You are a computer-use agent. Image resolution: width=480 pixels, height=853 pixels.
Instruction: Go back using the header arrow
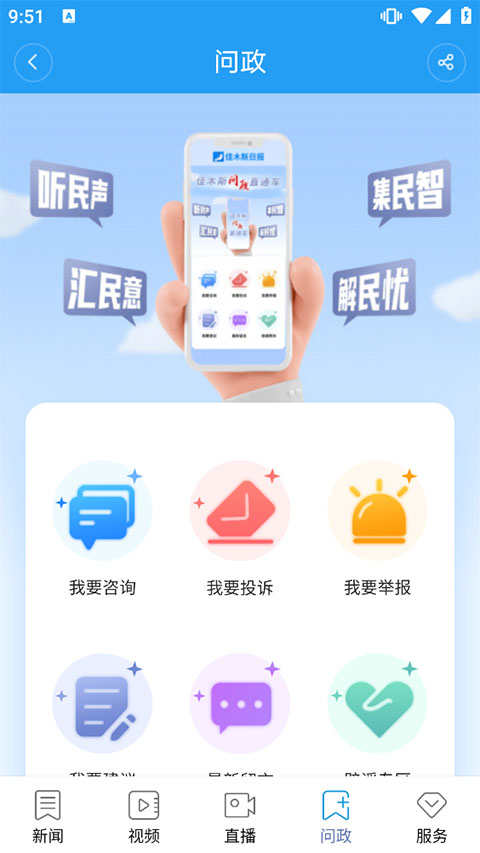tap(33, 63)
